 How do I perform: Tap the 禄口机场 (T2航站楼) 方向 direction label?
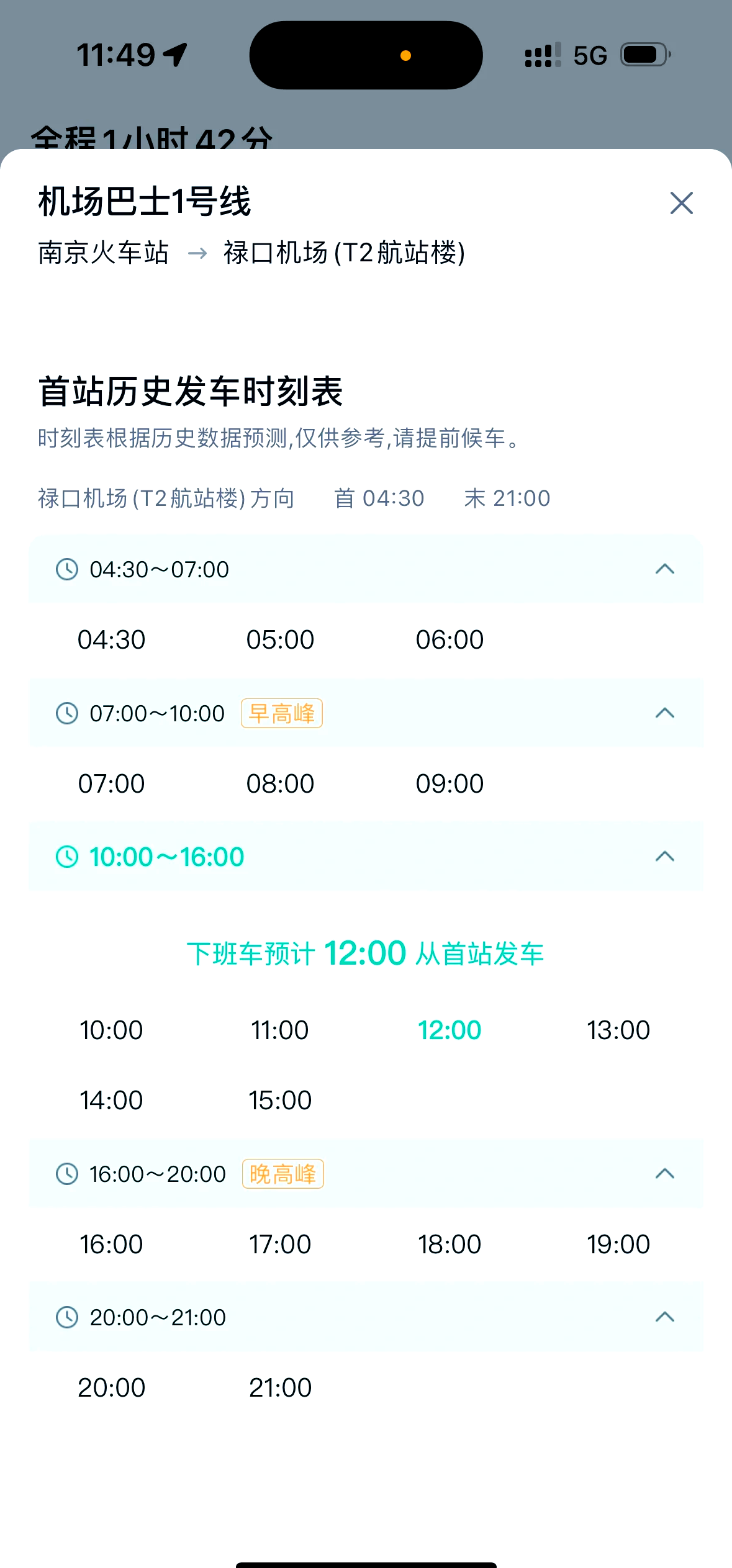point(166,497)
